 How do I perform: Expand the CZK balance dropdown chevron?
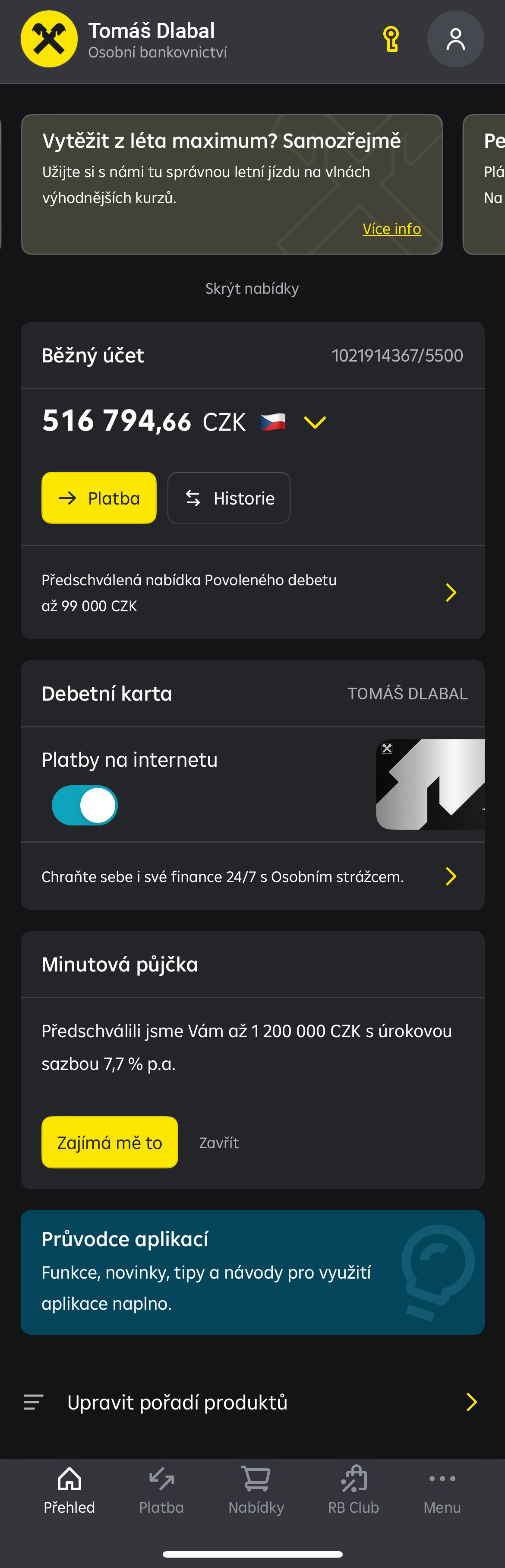click(315, 422)
